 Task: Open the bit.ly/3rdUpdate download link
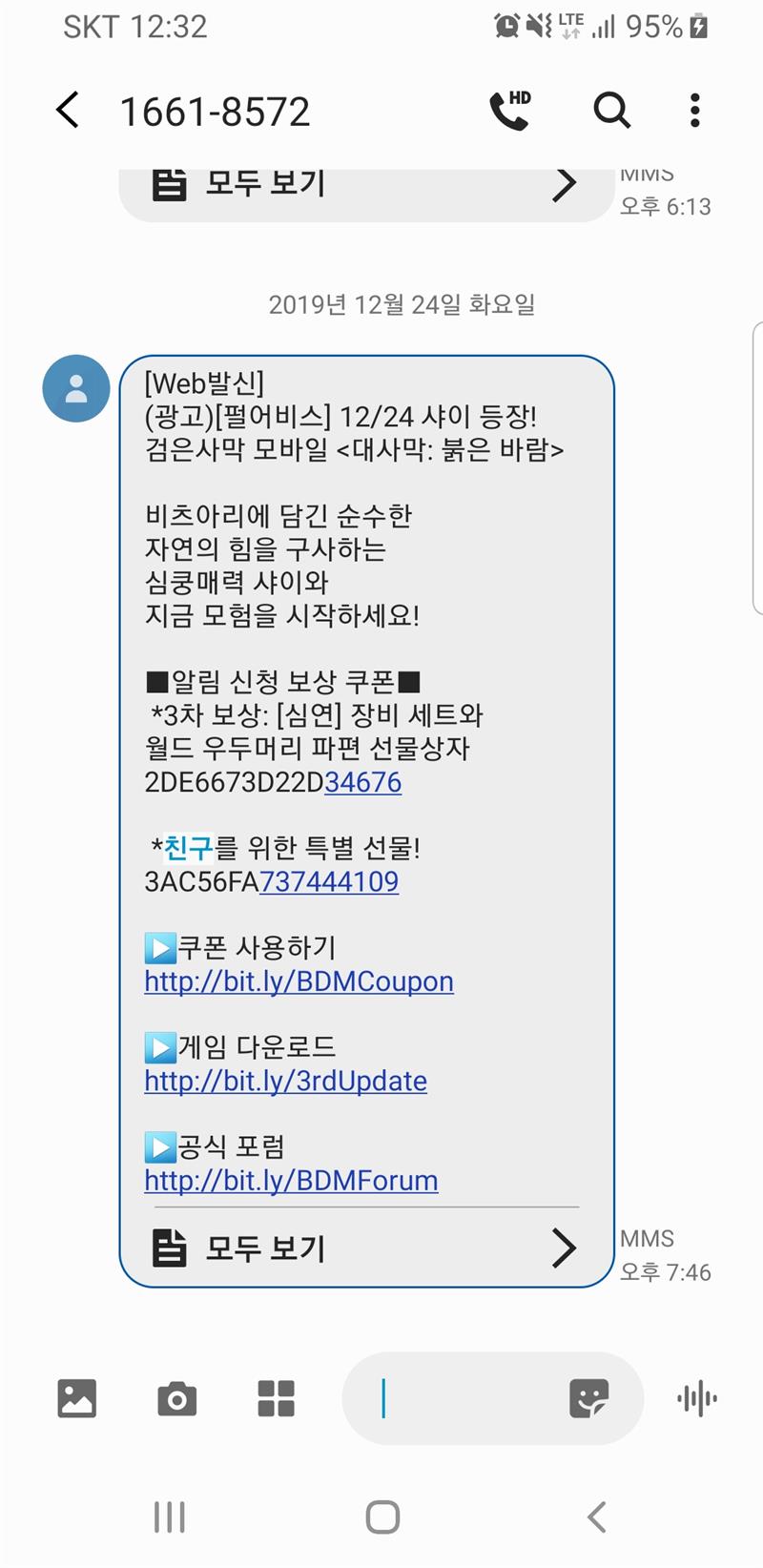(x=285, y=1081)
